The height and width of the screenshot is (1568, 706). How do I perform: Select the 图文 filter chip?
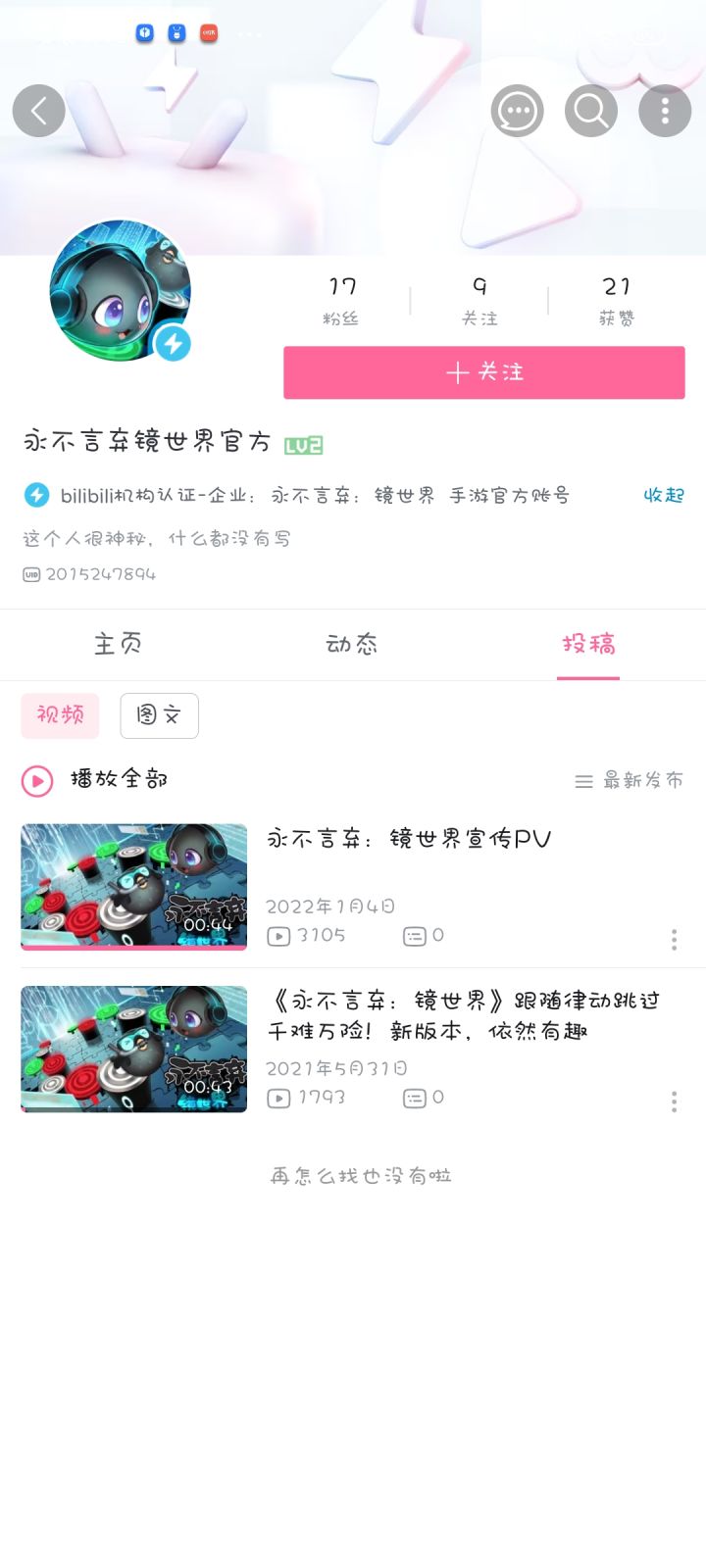coord(159,715)
